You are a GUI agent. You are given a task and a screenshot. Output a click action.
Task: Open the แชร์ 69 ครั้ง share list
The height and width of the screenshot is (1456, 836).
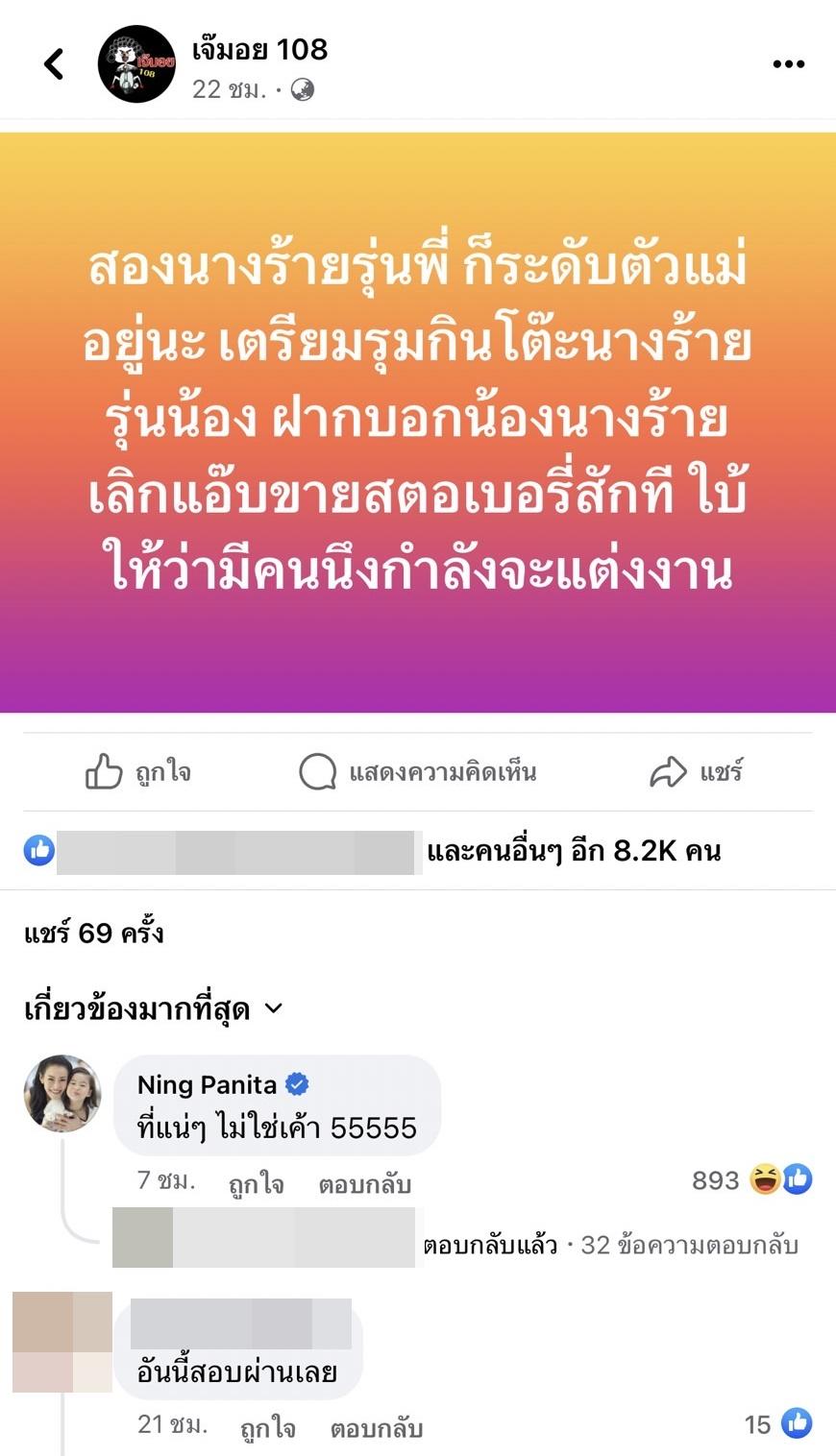tap(94, 933)
